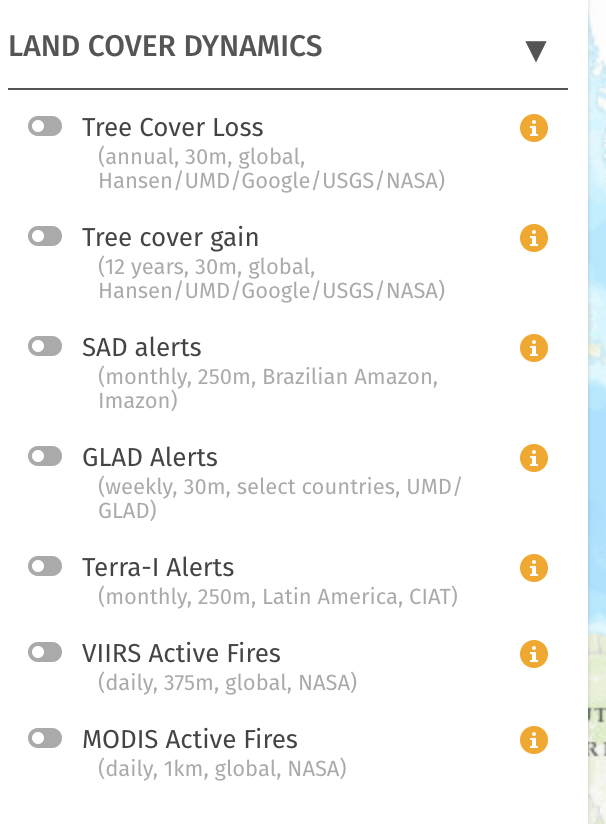The height and width of the screenshot is (824, 606).
Task: Switch on the GLAD Alerts layer
Action: coord(46,457)
